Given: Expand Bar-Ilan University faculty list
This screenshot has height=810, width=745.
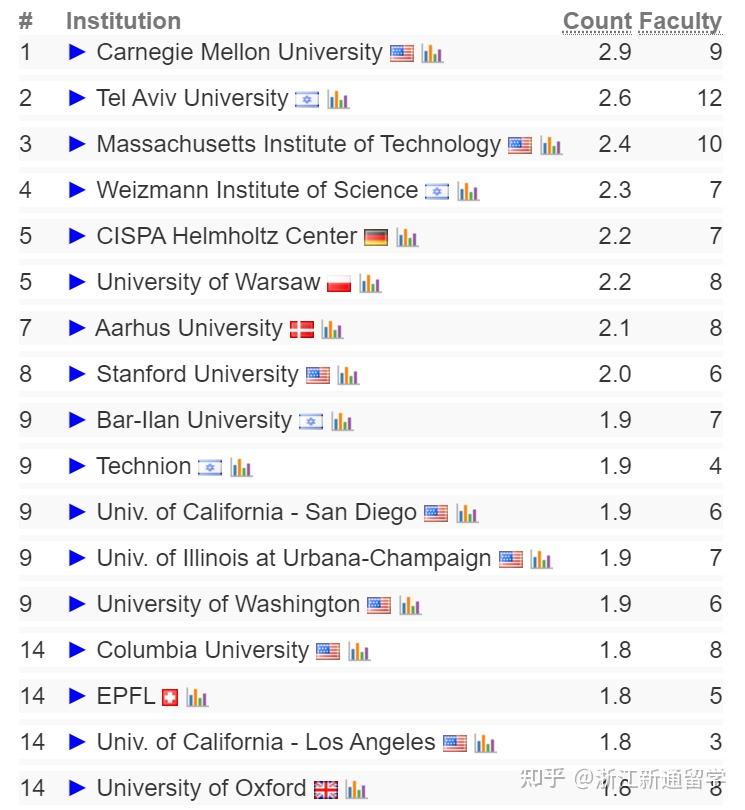Looking at the screenshot, I should [77, 420].
